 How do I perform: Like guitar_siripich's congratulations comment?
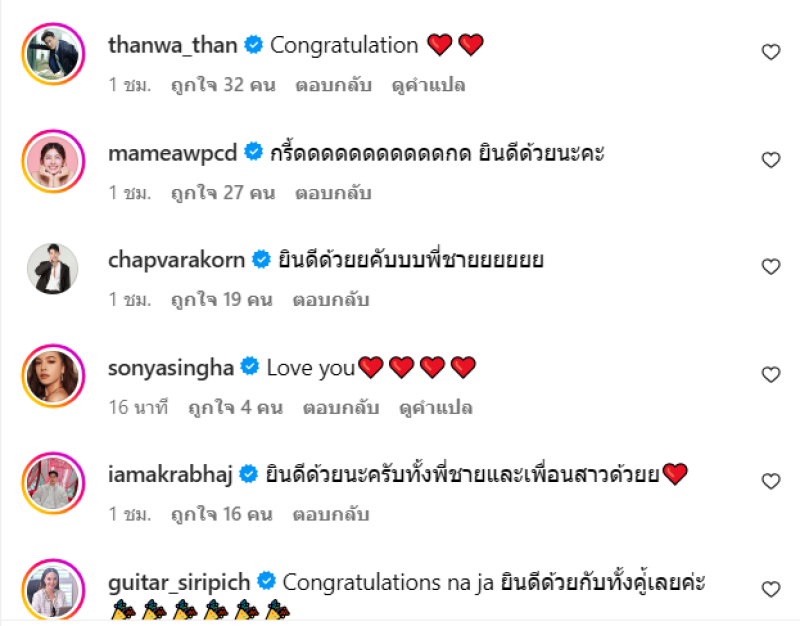point(770,589)
